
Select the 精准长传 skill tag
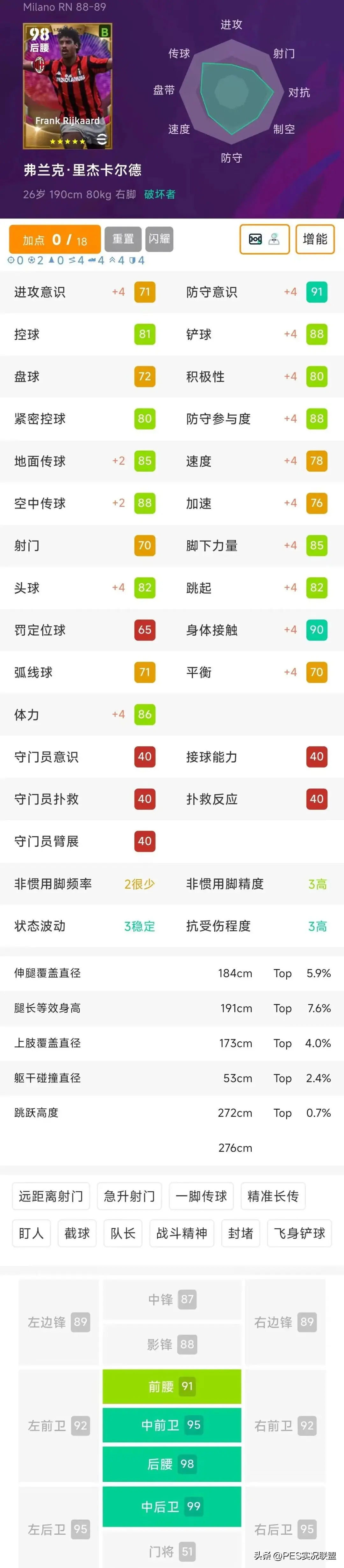pyautogui.click(x=273, y=1197)
